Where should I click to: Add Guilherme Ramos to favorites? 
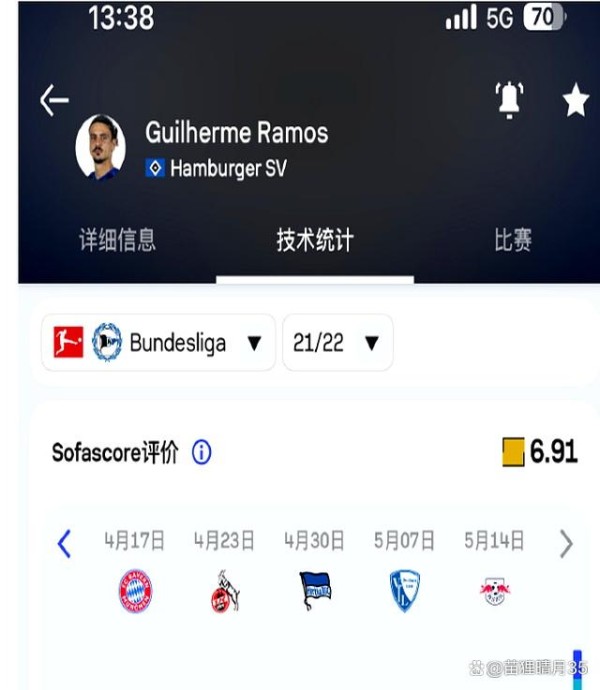pyautogui.click(x=575, y=100)
